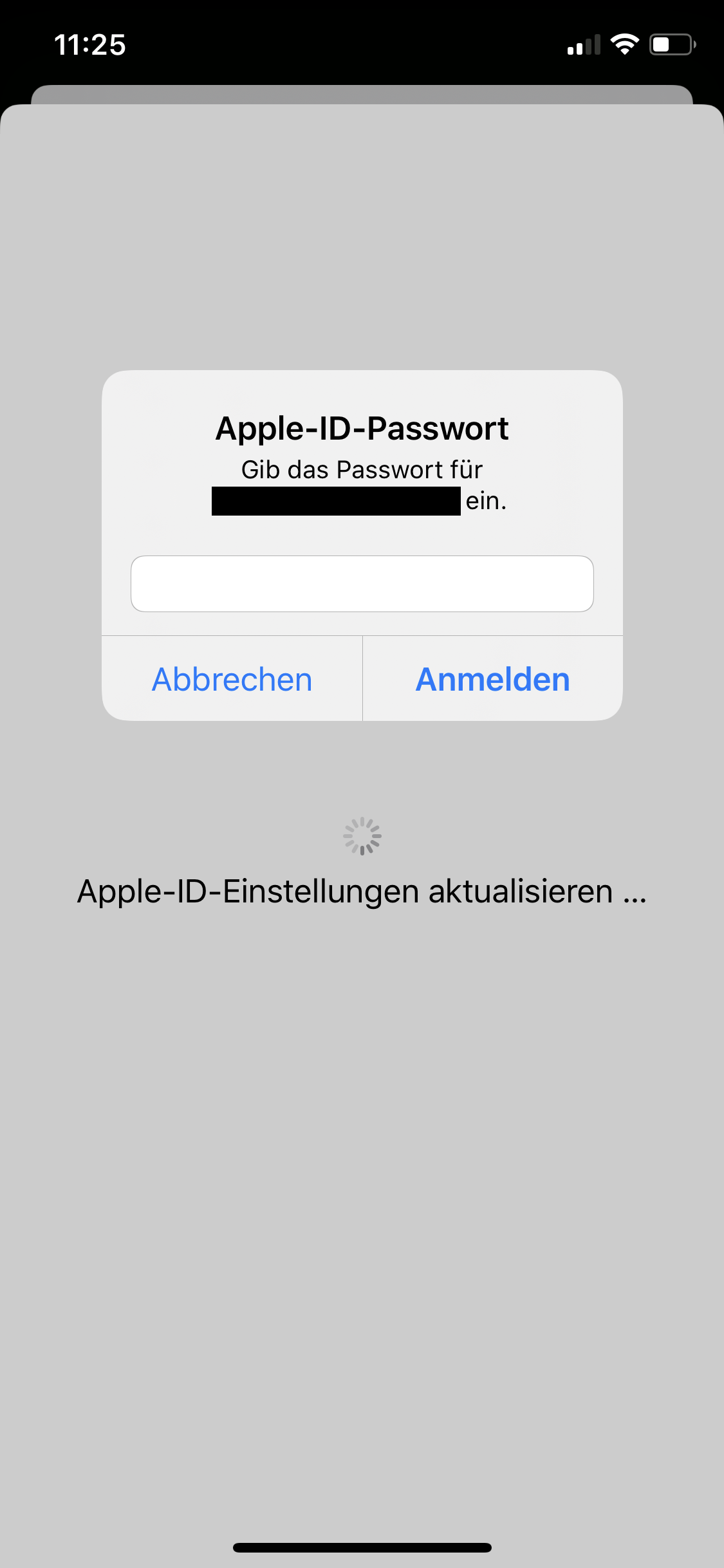Sign in with the Anmelden button
Screen dimensions: 724x1568
click(x=493, y=678)
